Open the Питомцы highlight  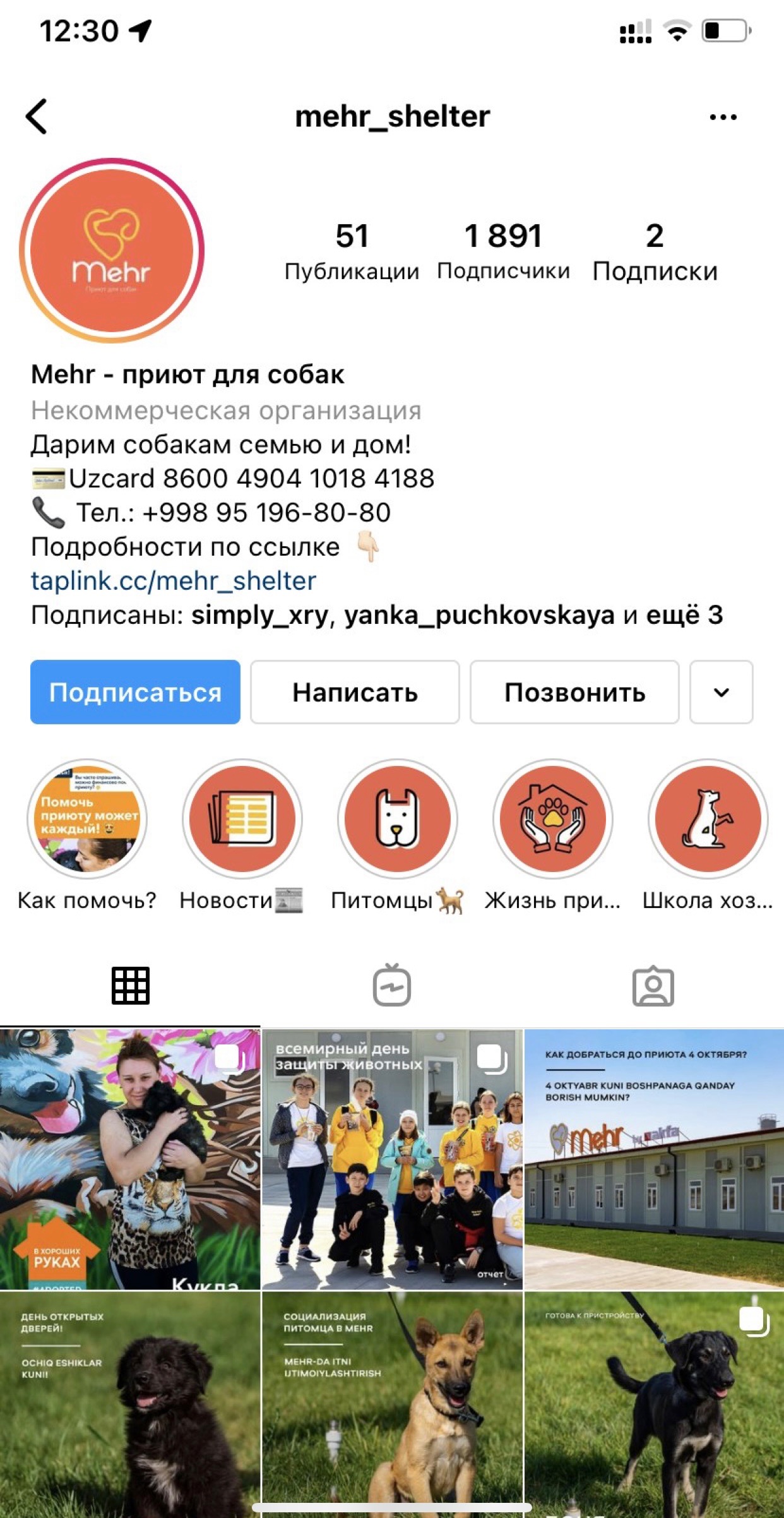(397, 819)
